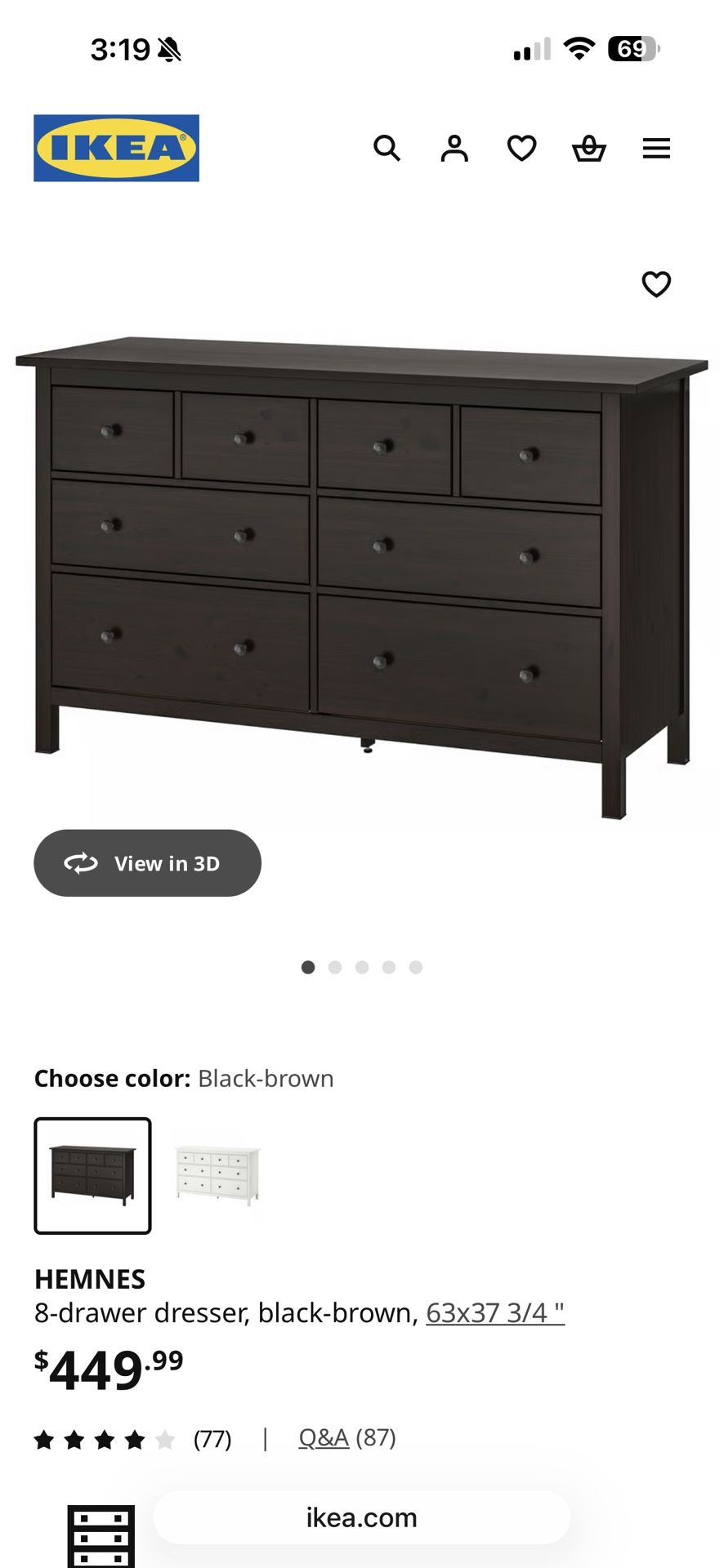Select the white color variant
724x1568 pixels.
pyautogui.click(x=219, y=1175)
